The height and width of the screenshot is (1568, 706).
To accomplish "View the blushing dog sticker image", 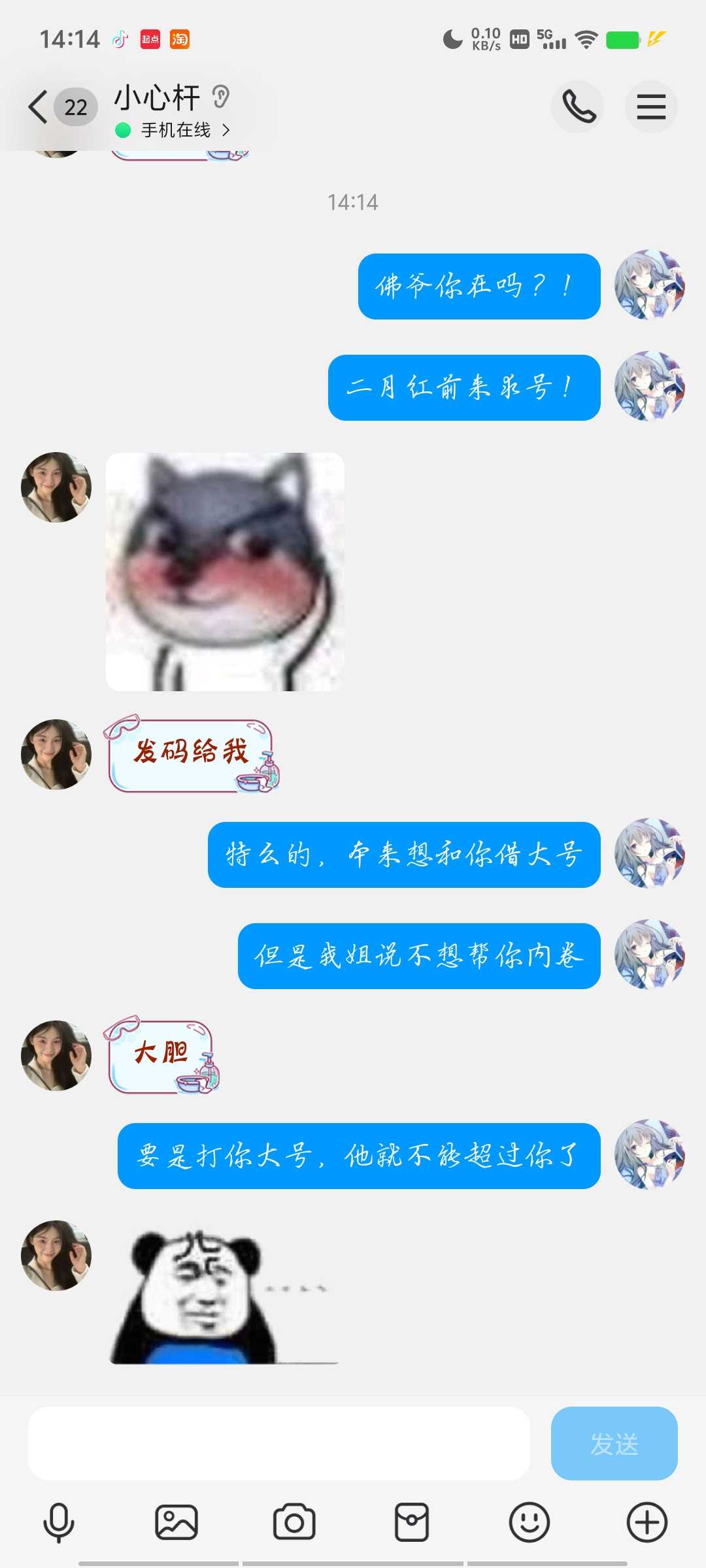I will [225, 572].
